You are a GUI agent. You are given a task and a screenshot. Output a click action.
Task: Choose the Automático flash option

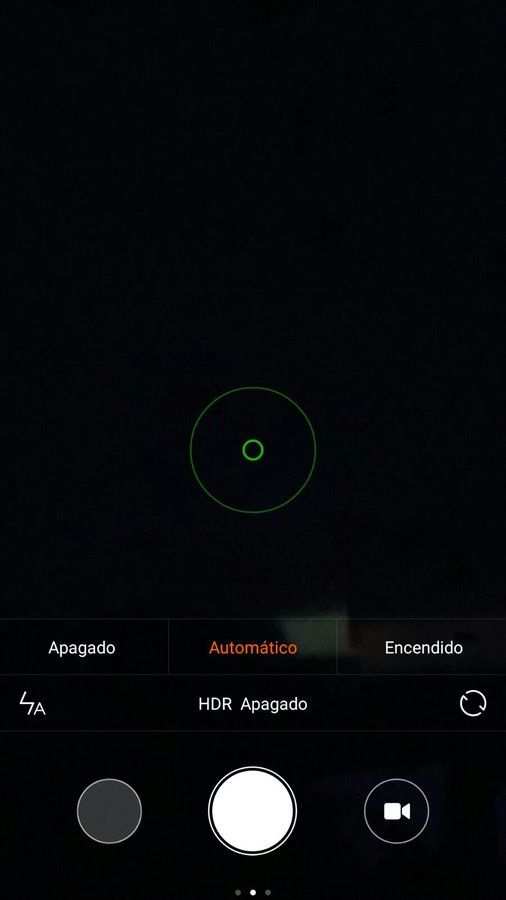pyautogui.click(x=253, y=647)
